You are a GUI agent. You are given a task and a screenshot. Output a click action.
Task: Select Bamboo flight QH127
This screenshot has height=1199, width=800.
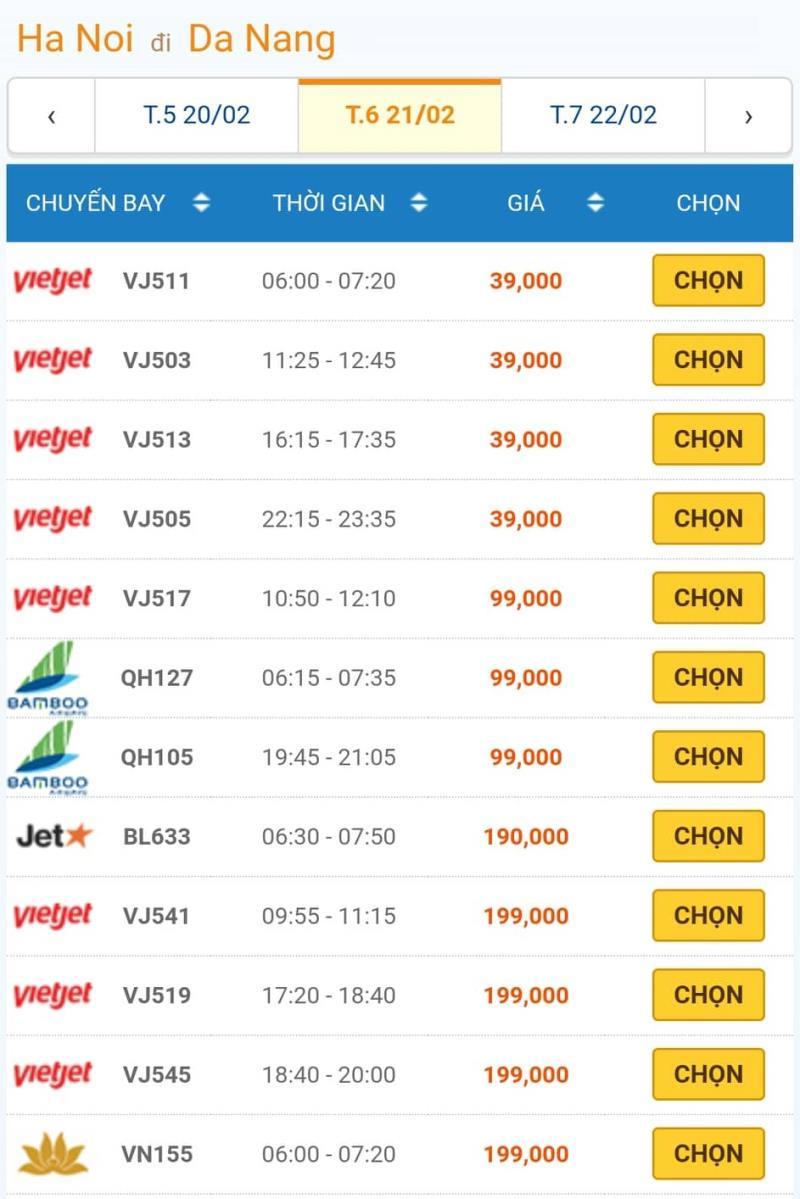click(708, 678)
